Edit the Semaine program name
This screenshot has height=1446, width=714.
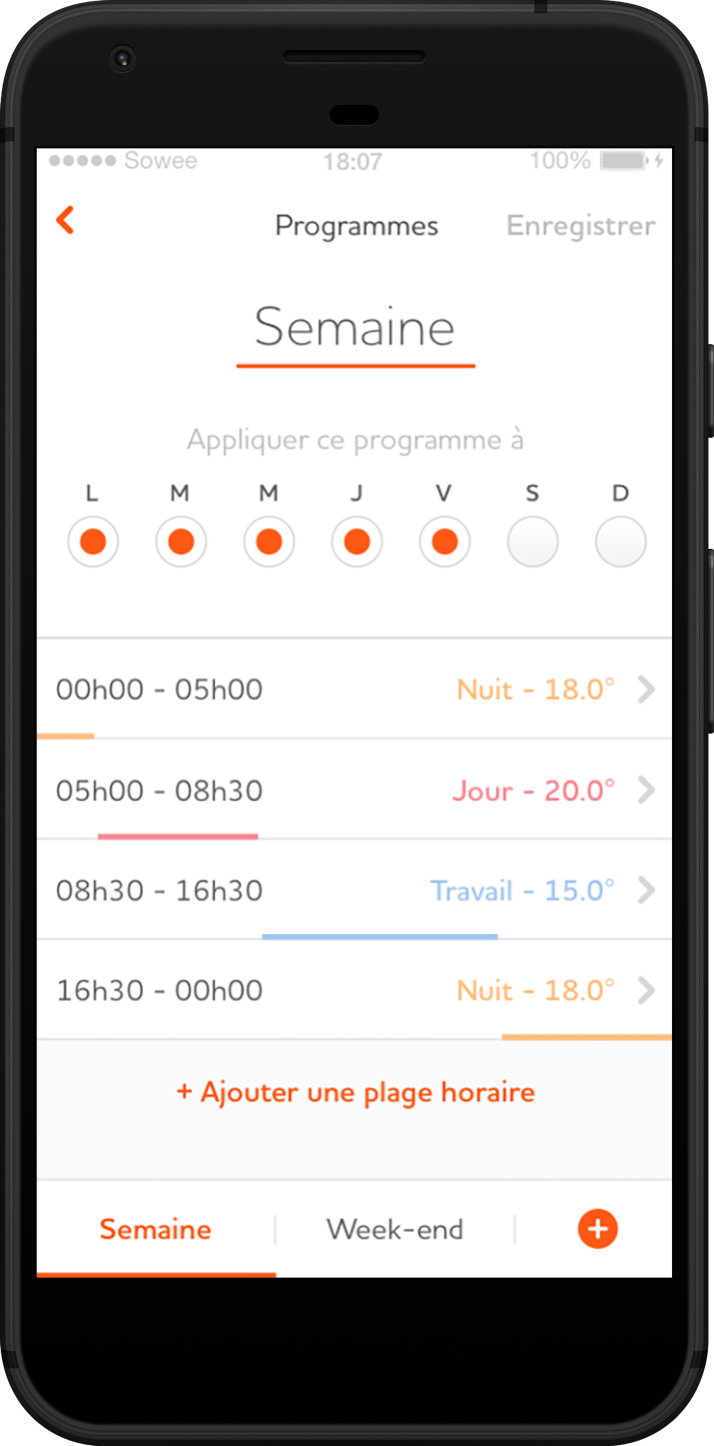355,327
